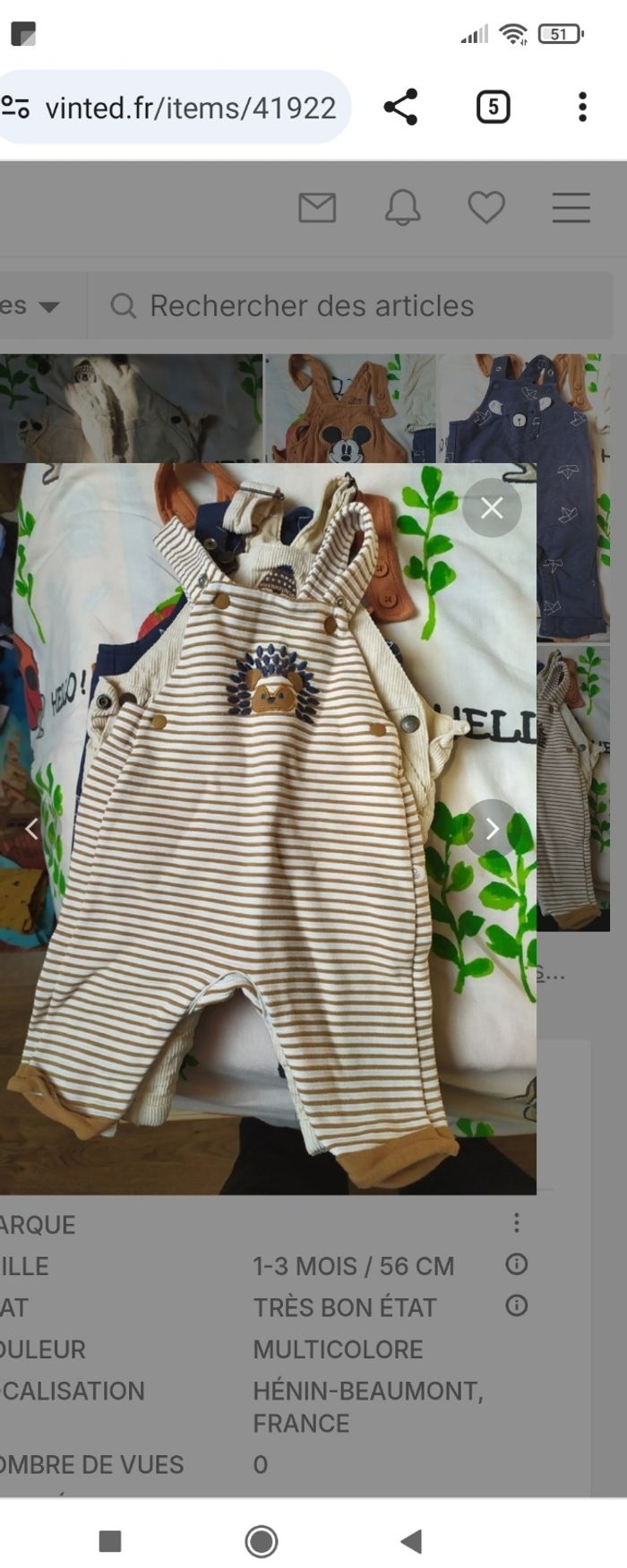Show size info for 1-3 MOIS / 56 CM

(x=516, y=1264)
